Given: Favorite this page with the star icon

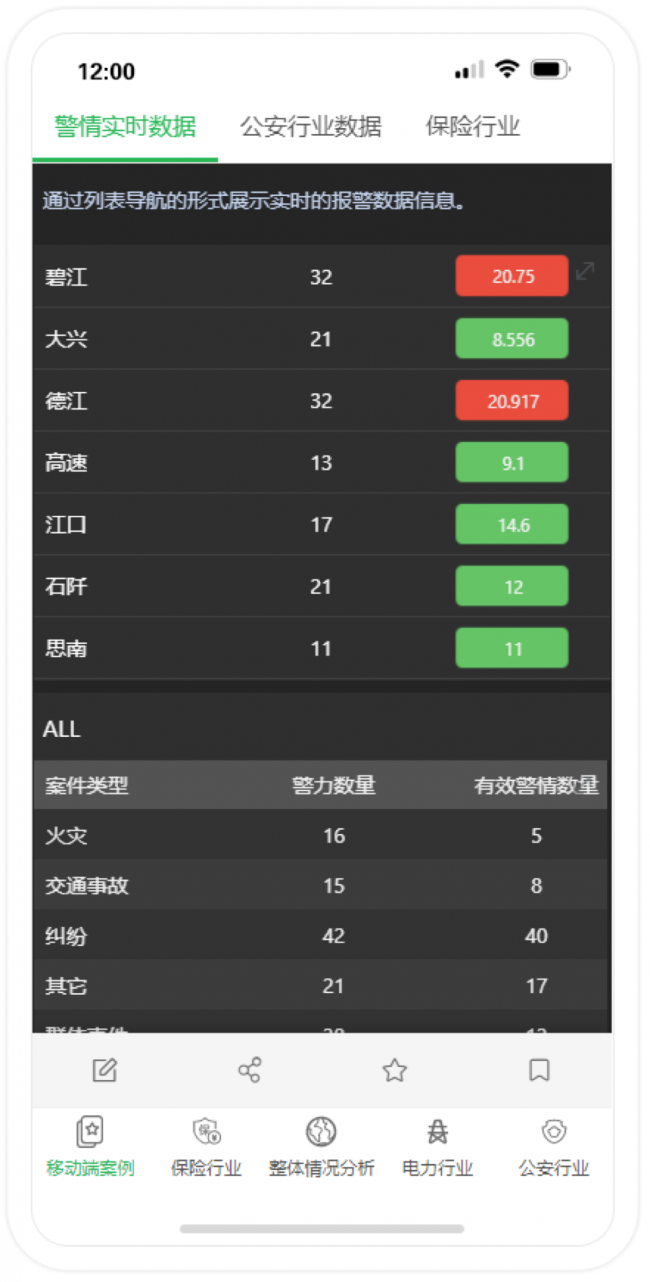Looking at the screenshot, I should pyautogui.click(x=394, y=1070).
